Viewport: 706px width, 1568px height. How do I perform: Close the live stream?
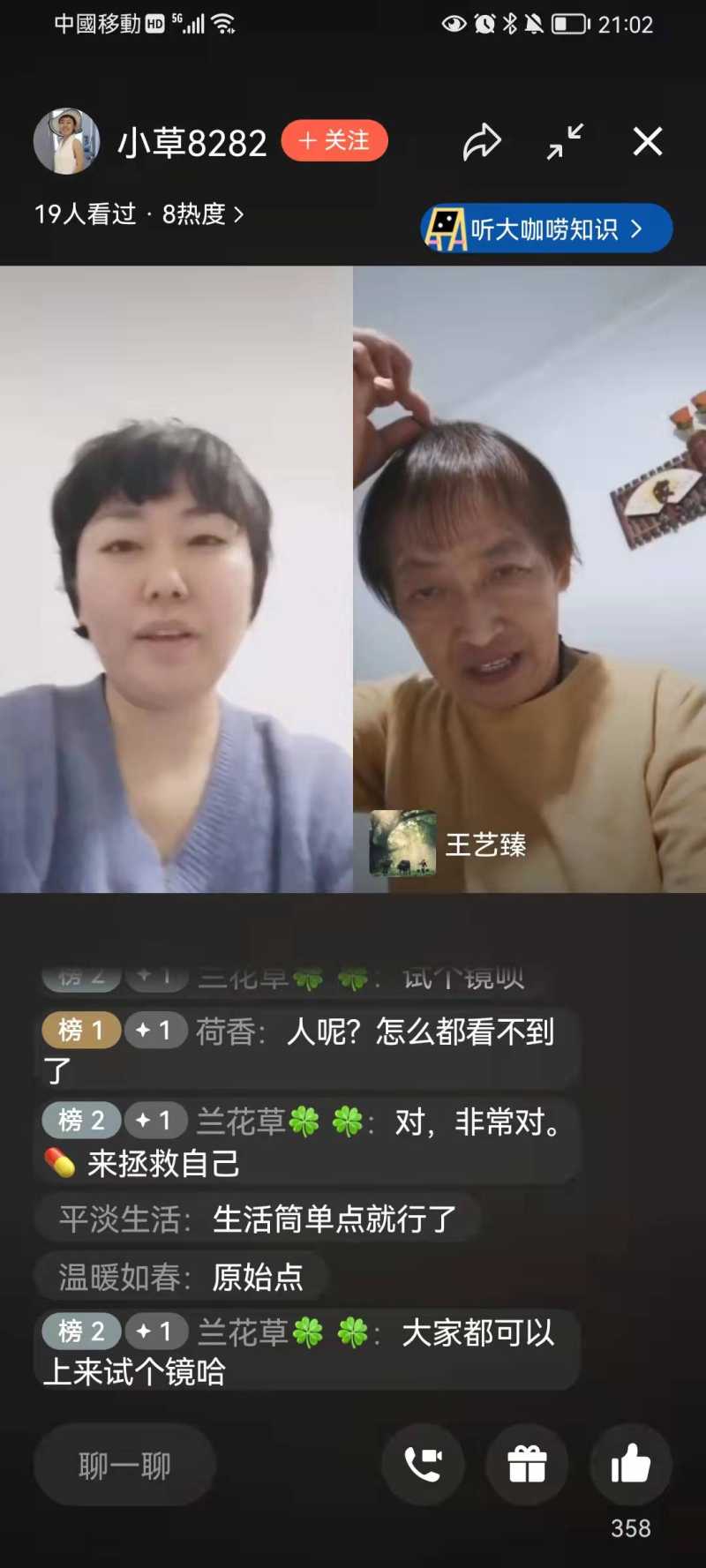click(647, 141)
